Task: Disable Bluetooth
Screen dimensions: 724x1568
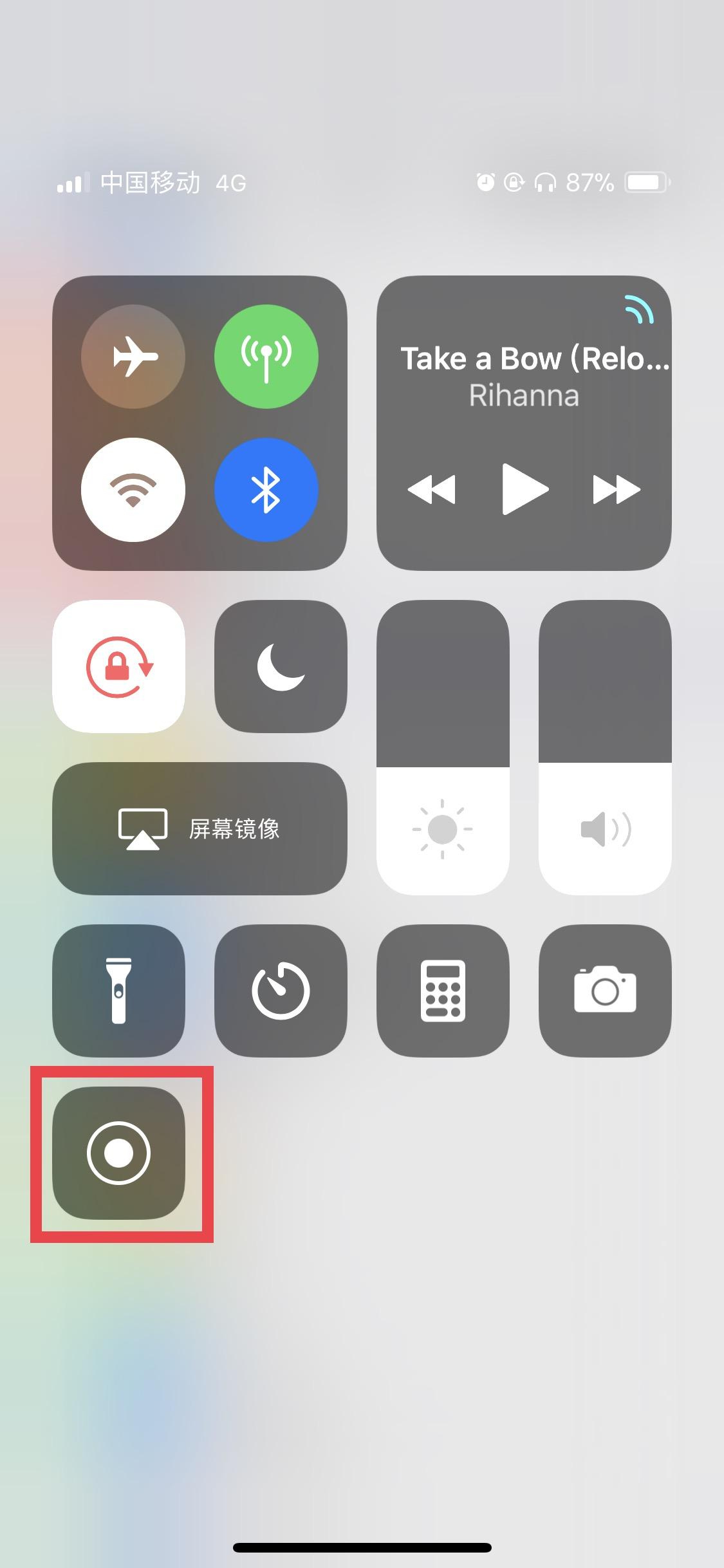Action: [266, 490]
